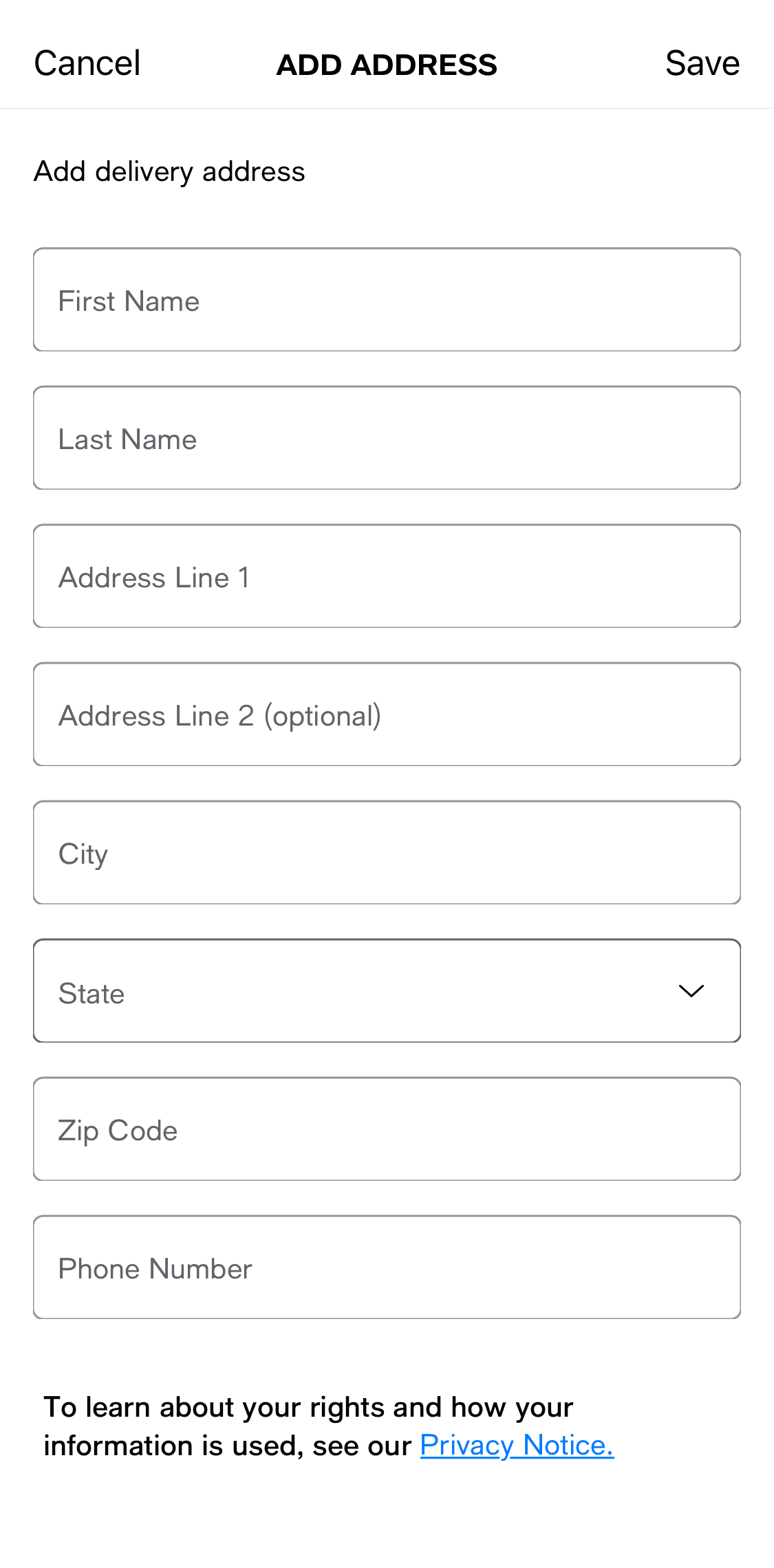Click the Zip Code field
This screenshot has width=774, height=1568.
click(x=387, y=1129)
